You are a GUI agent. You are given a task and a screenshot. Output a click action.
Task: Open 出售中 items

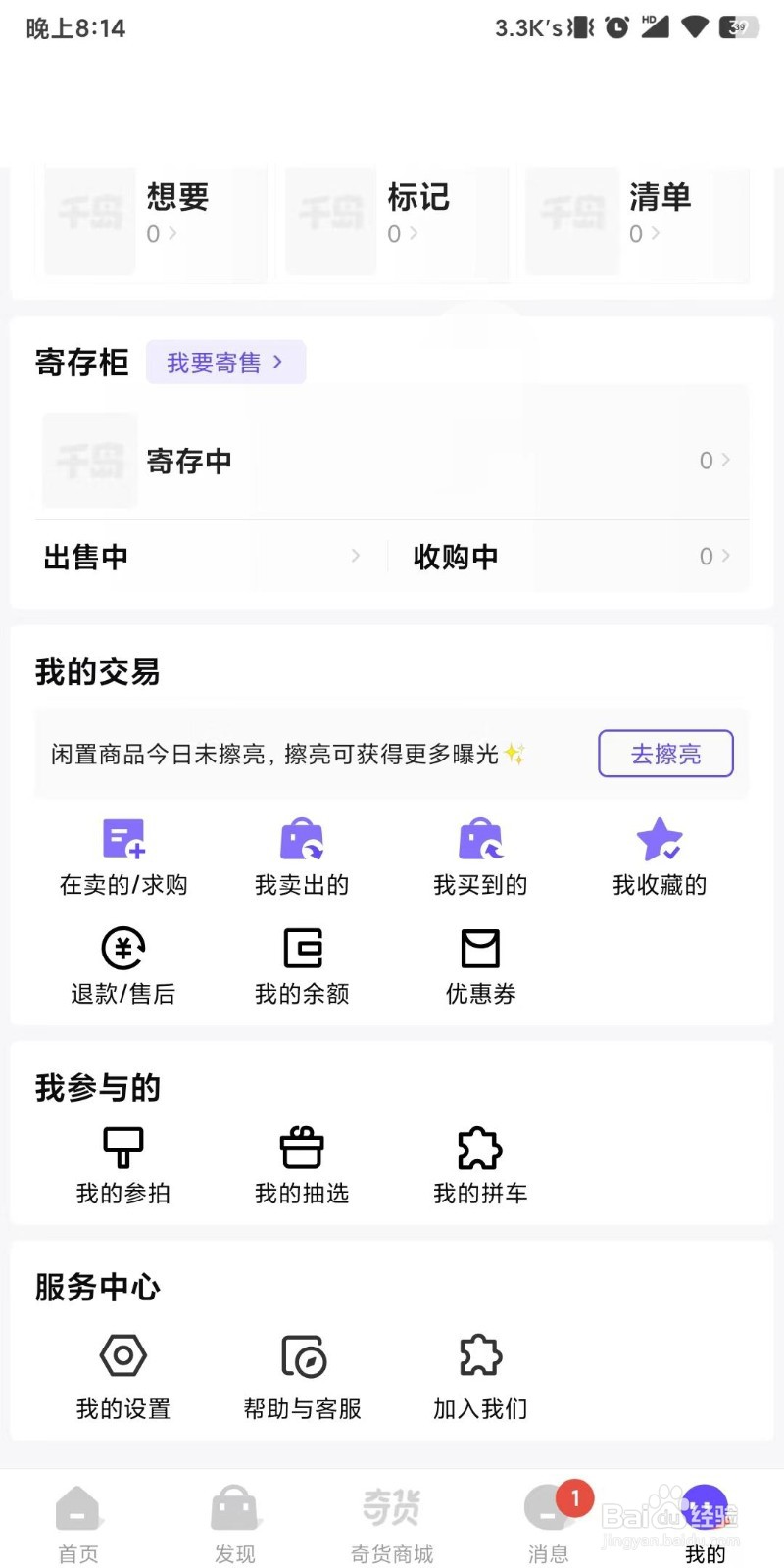pyautogui.click(x=202, y=557)
